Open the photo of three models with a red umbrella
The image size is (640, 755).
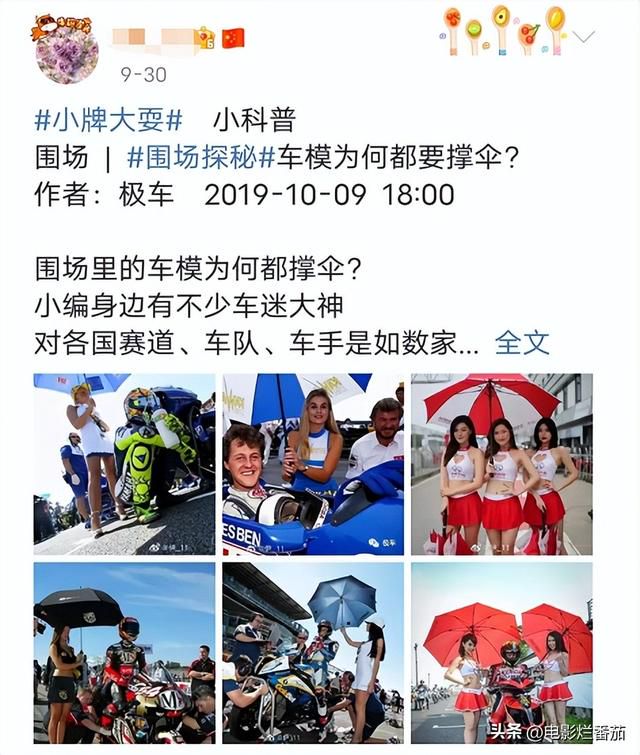pyautogui.click(x=501, y=464)
